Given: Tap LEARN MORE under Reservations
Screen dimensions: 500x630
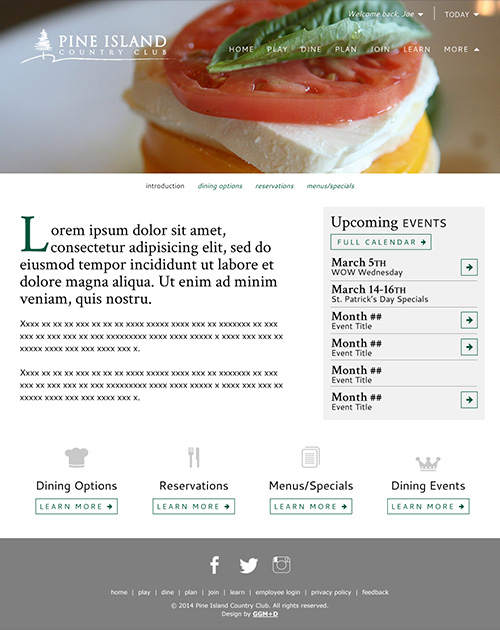Looking at the screenshot, I should (194, 506).
